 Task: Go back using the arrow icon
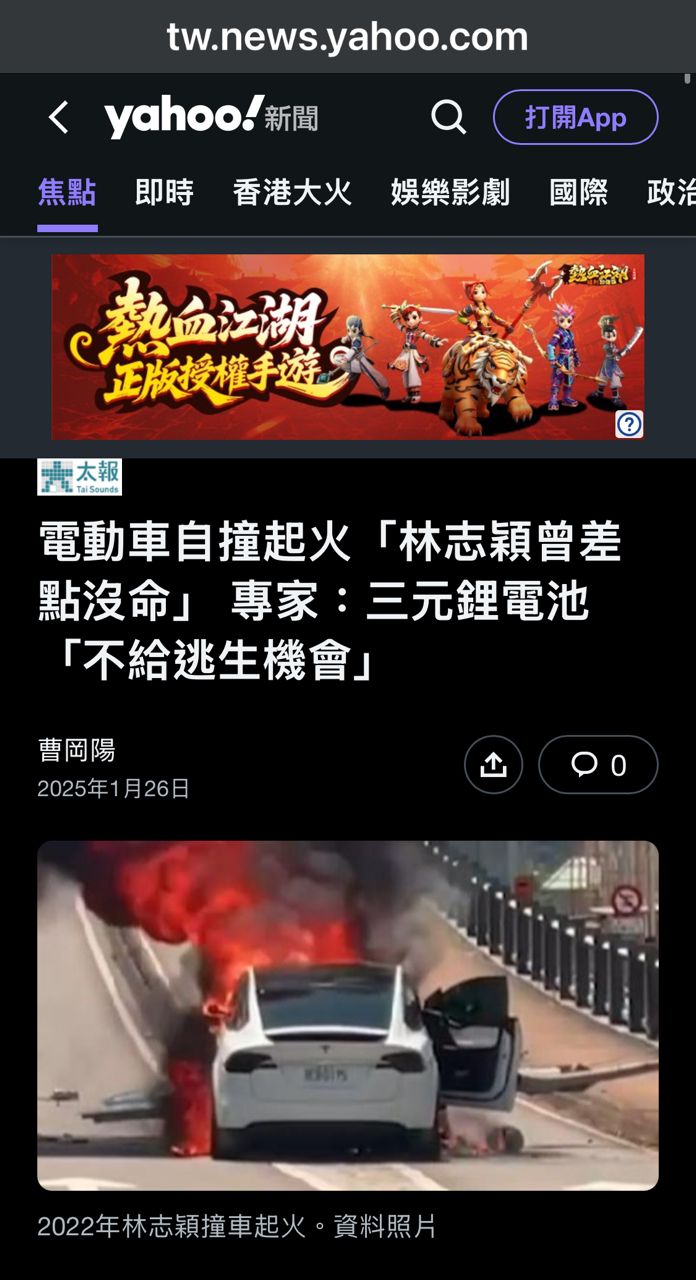tap(59, 118)
